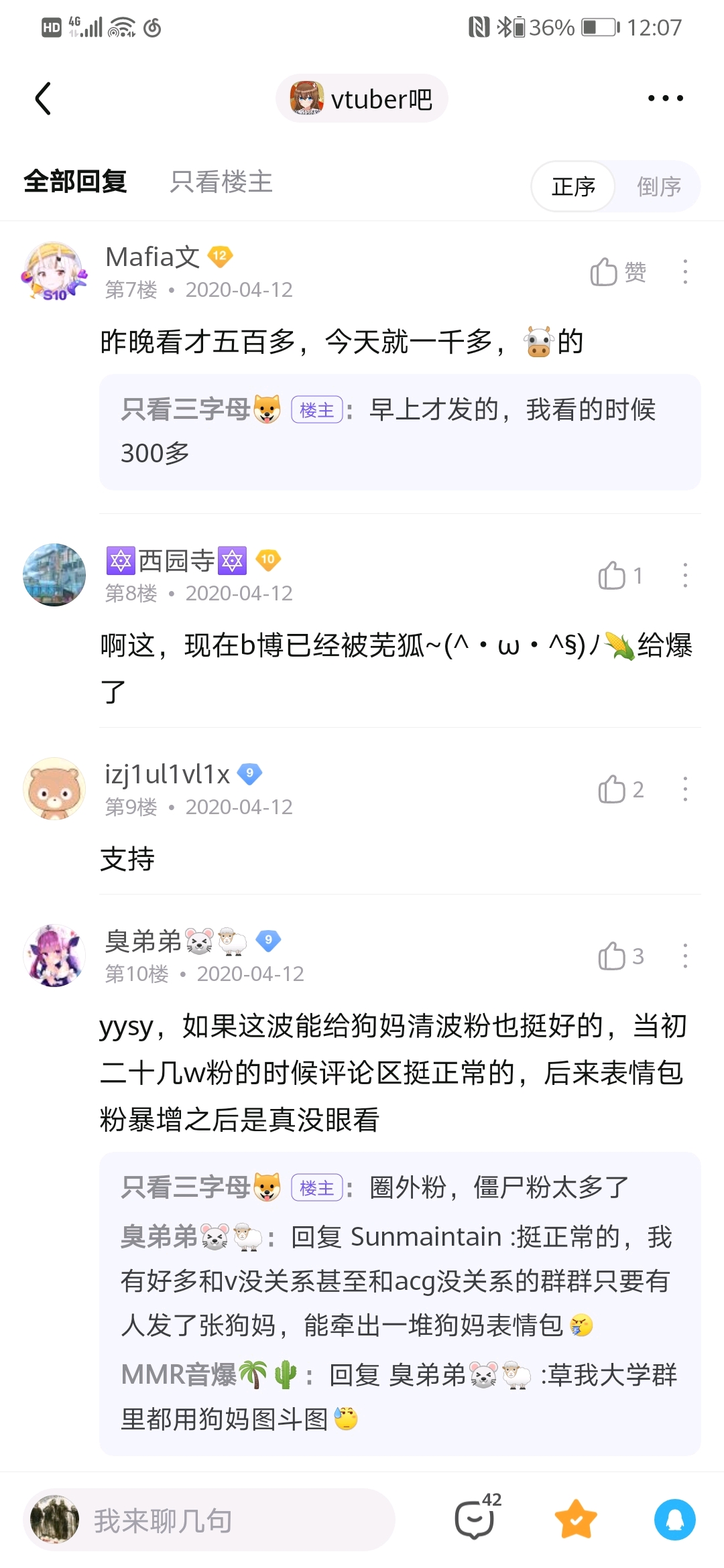
Task: Like 西园寺's 8th floor reply
Action: [x=620, y=576]
